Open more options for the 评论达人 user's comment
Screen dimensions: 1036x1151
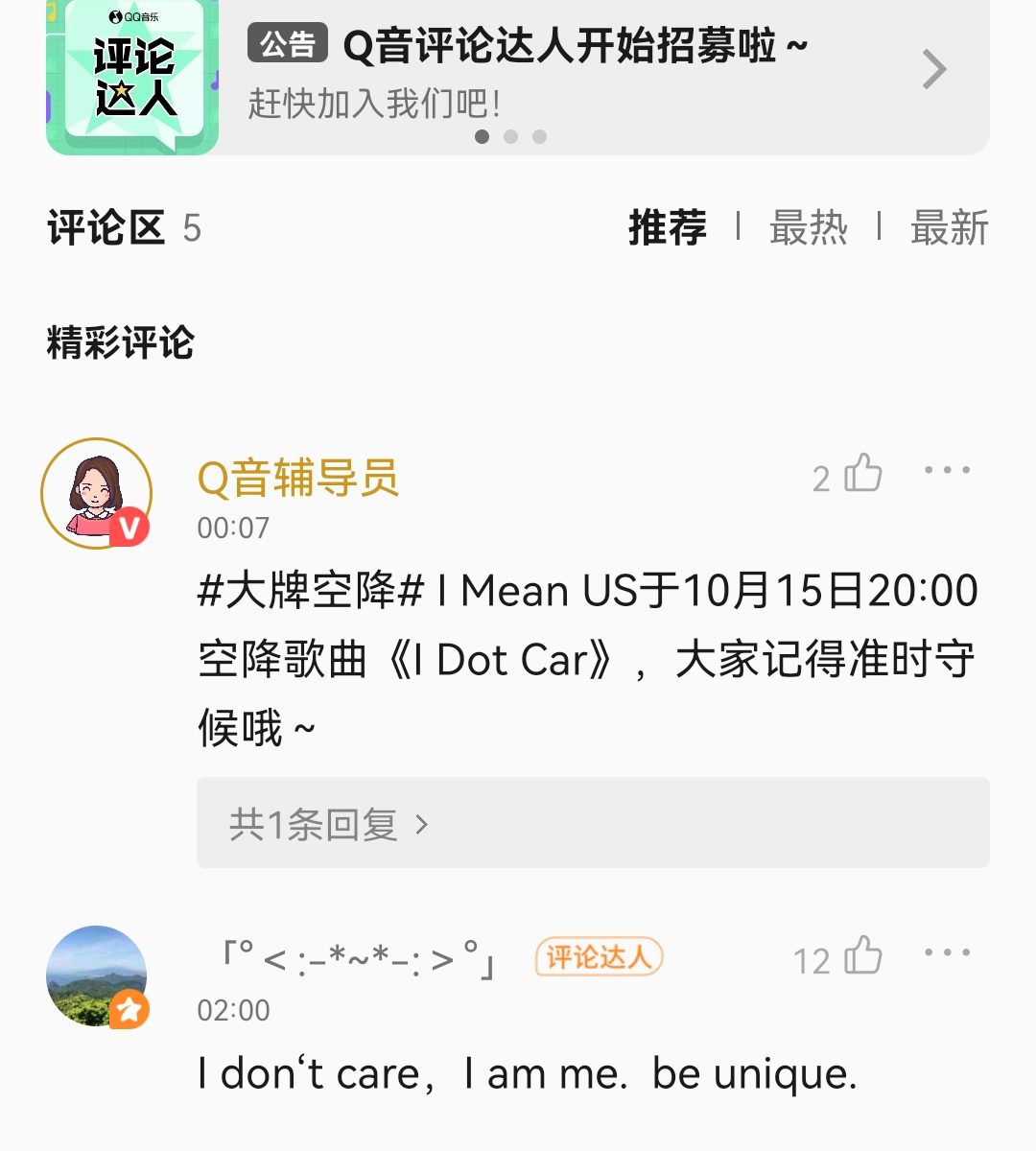click(x=947, y=952)
